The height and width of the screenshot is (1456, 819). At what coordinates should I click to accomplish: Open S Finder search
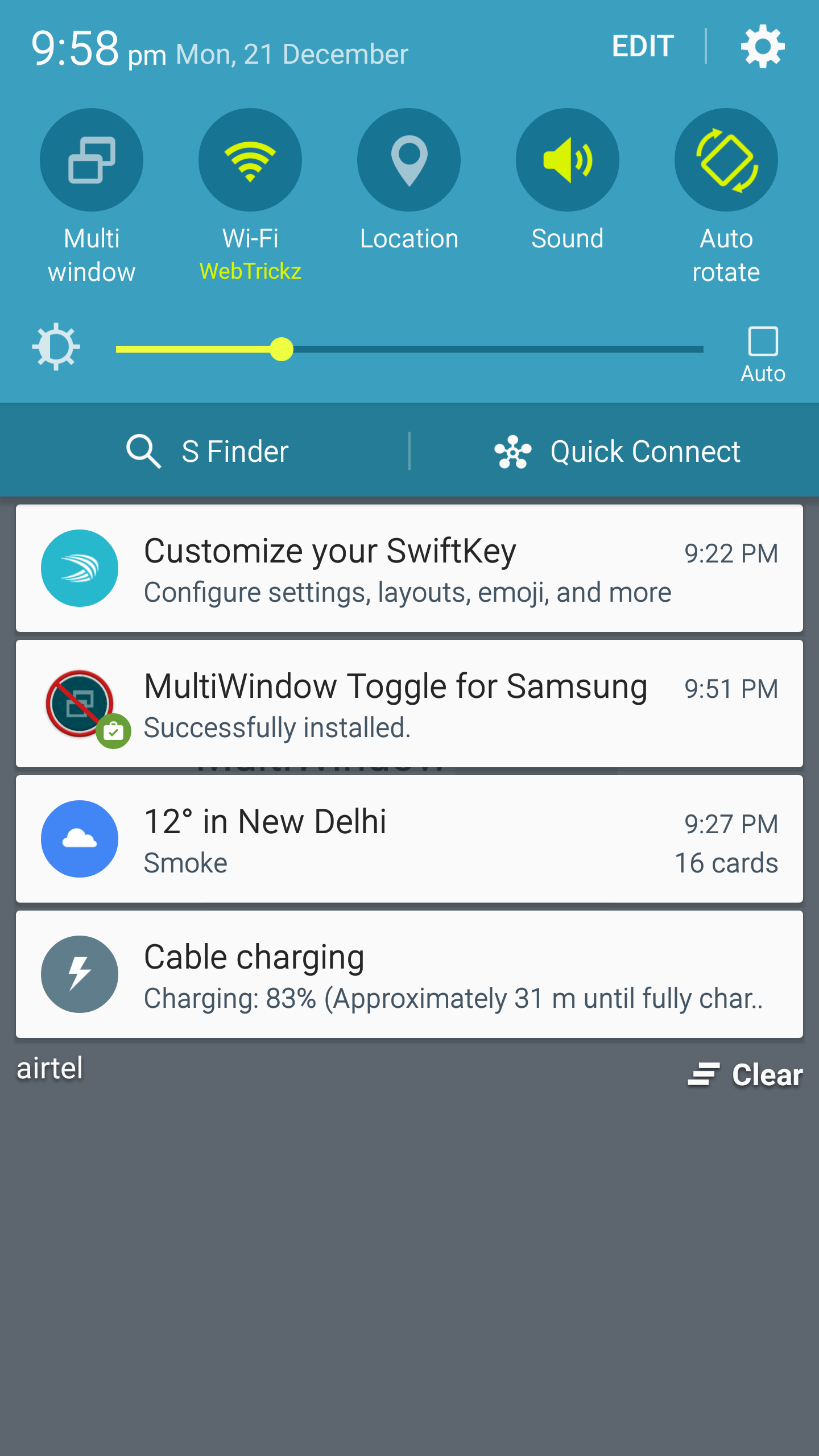pos(207,452)
